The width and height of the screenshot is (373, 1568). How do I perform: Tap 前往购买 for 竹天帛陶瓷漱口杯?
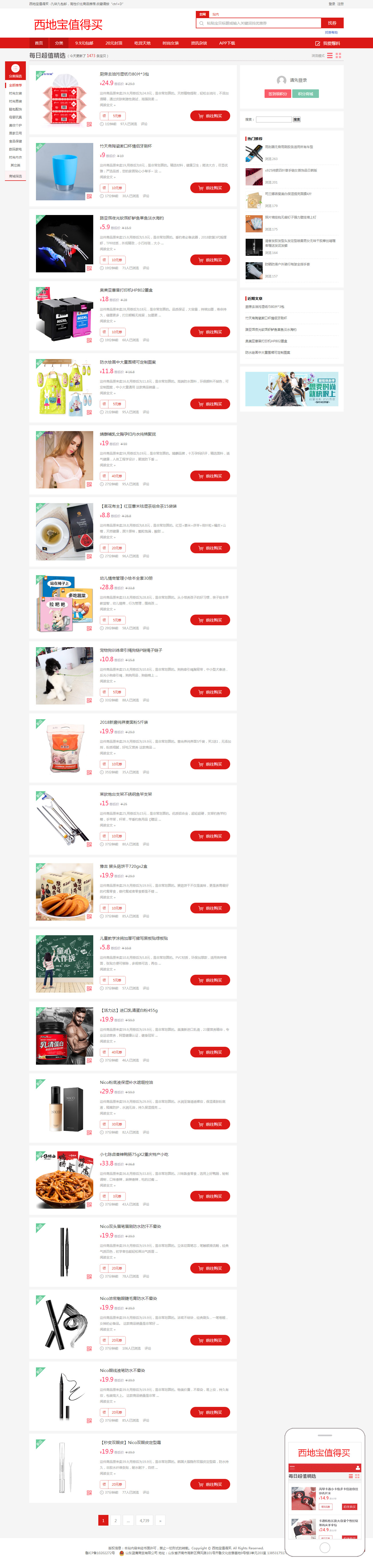[210, 188]
